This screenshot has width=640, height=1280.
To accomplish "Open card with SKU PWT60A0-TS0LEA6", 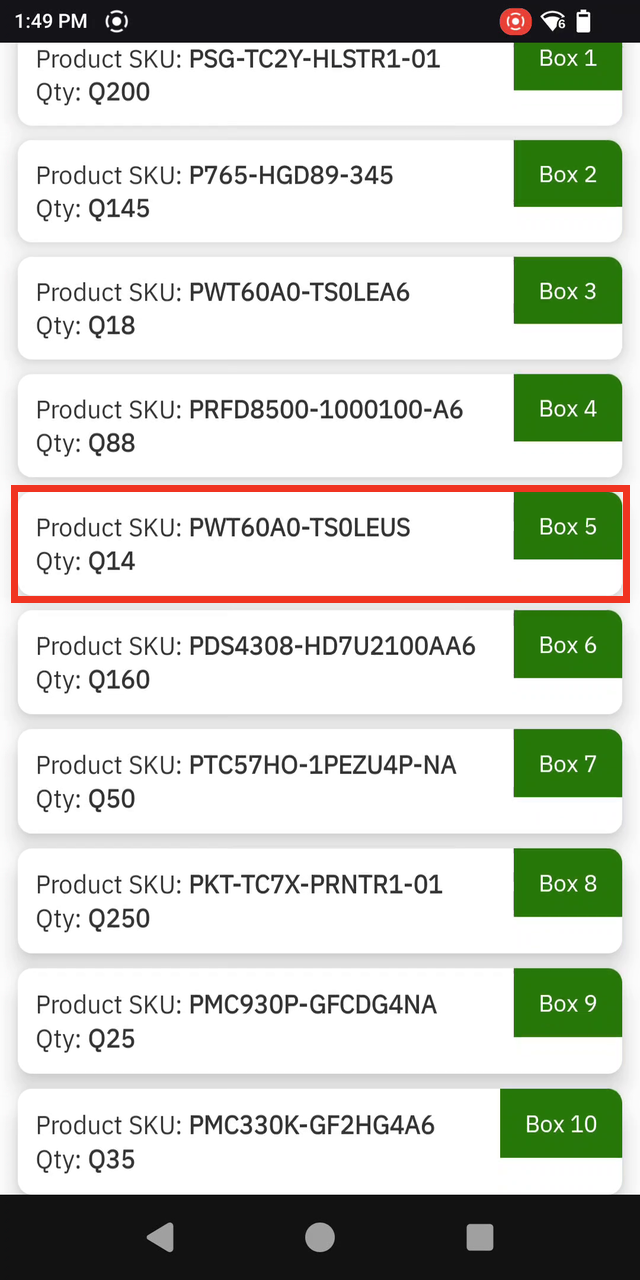I will point(320,308).
